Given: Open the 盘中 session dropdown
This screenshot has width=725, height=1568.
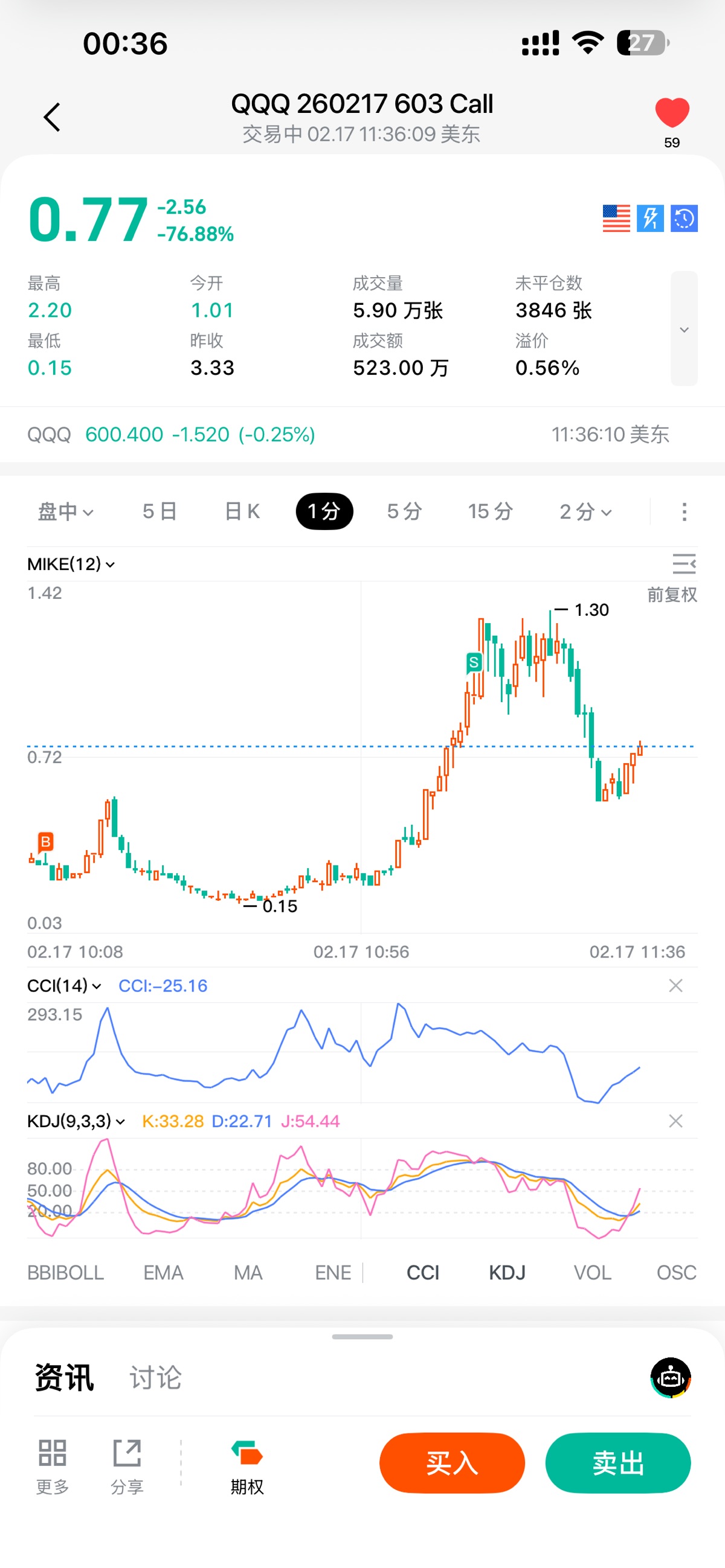Looking at the screenshot, I should (65, 511).
